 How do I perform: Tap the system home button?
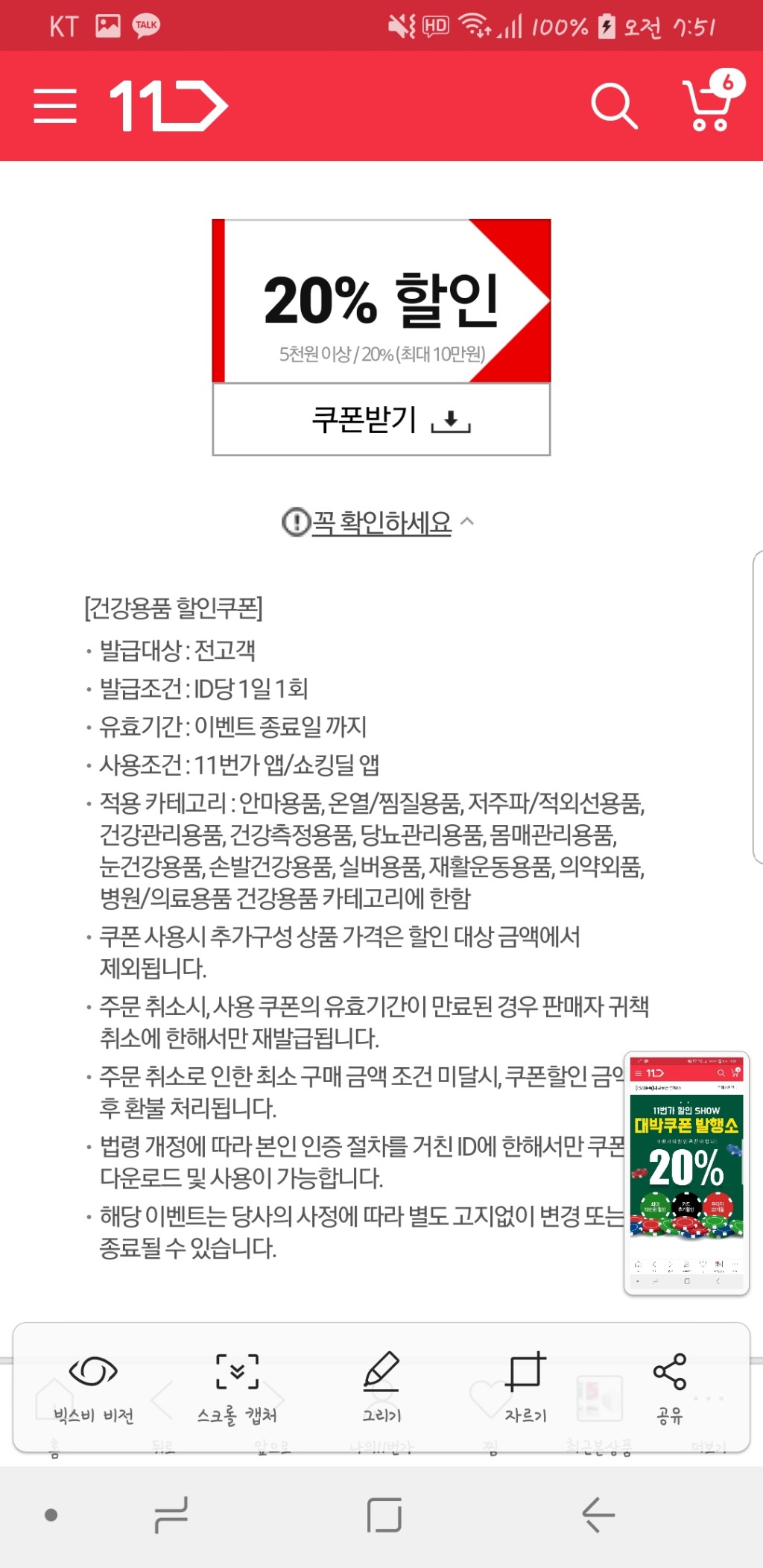tap(384, 1515)
